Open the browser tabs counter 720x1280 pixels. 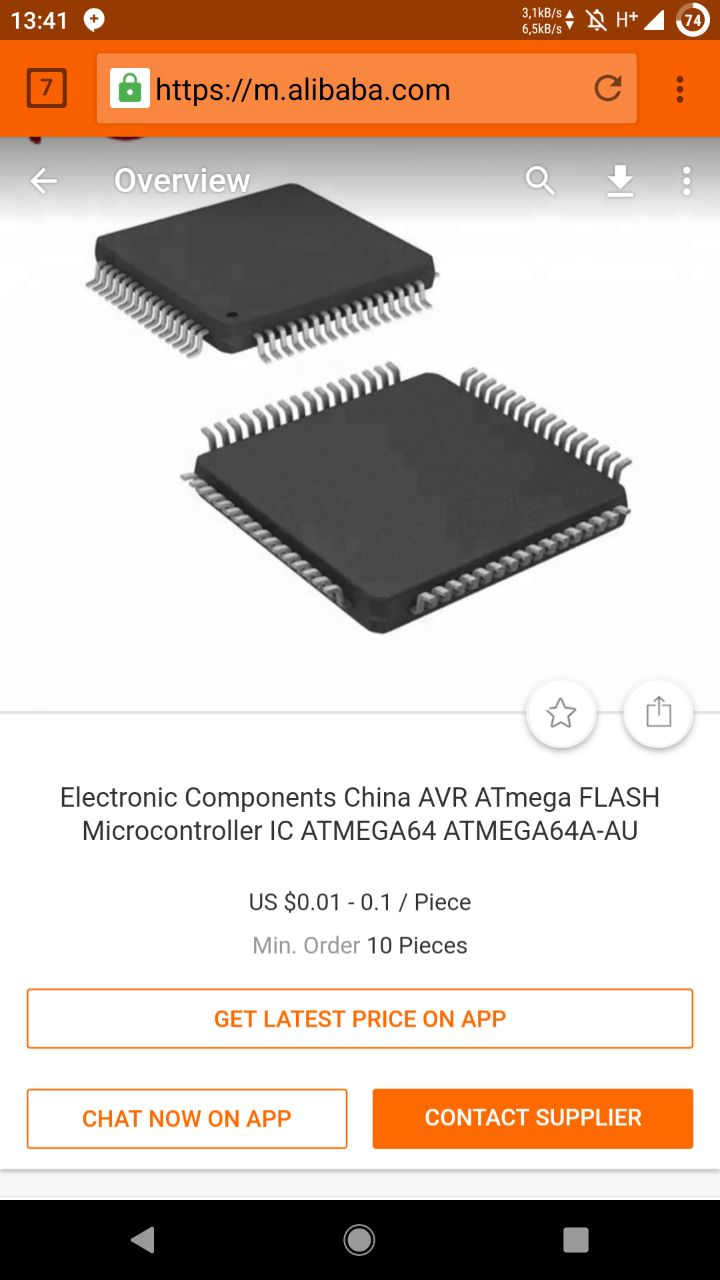point(46,89)
